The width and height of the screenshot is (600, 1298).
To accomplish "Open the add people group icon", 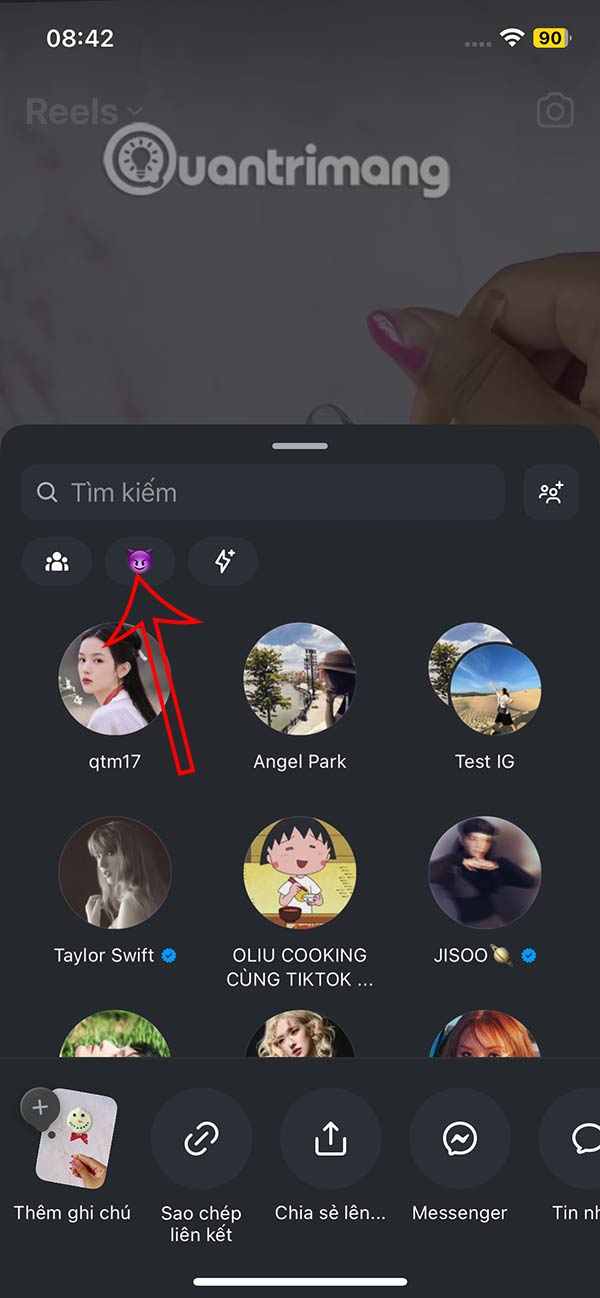I will pos(551,492).
